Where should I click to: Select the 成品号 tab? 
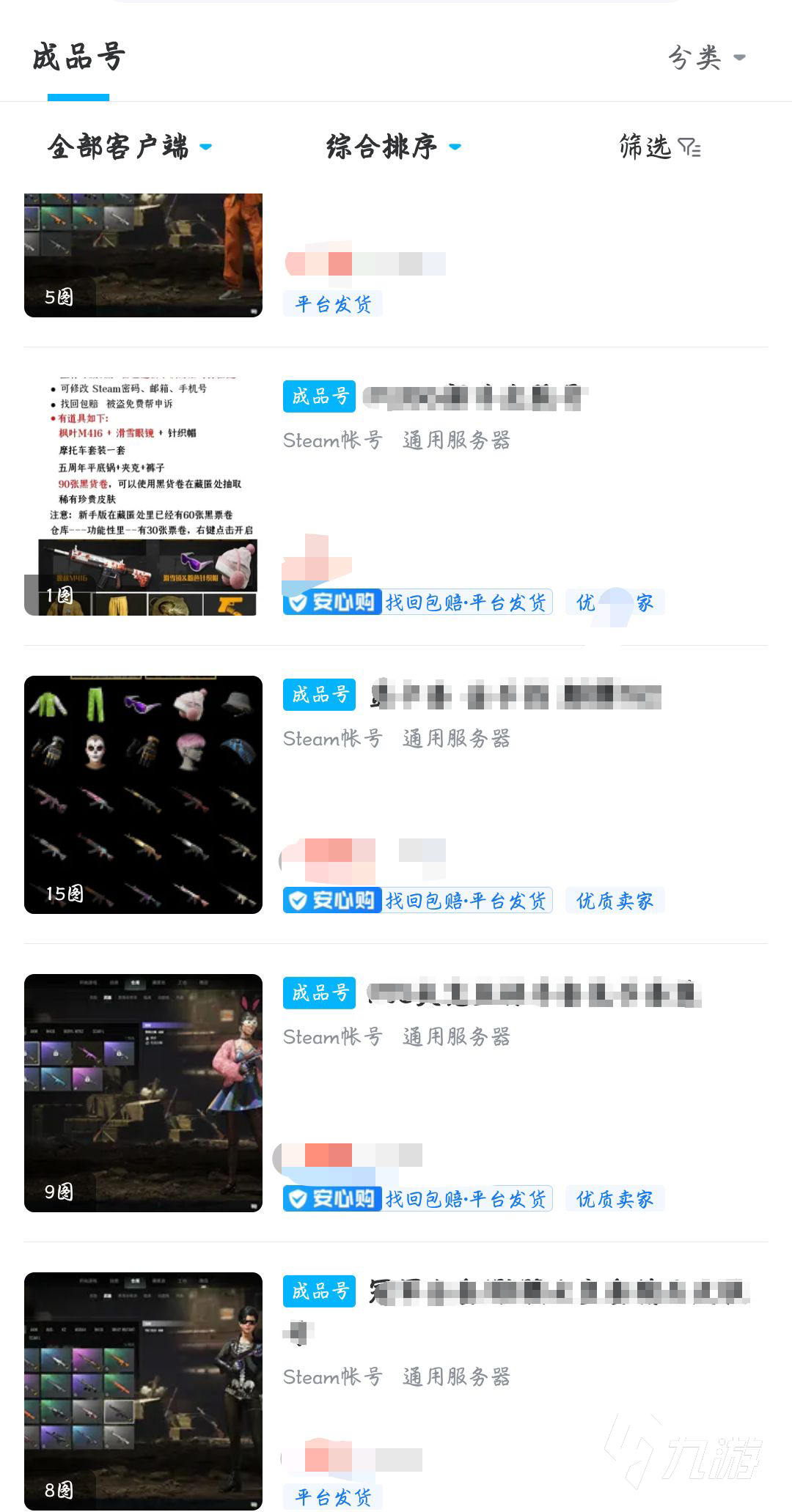click(78, 58)
